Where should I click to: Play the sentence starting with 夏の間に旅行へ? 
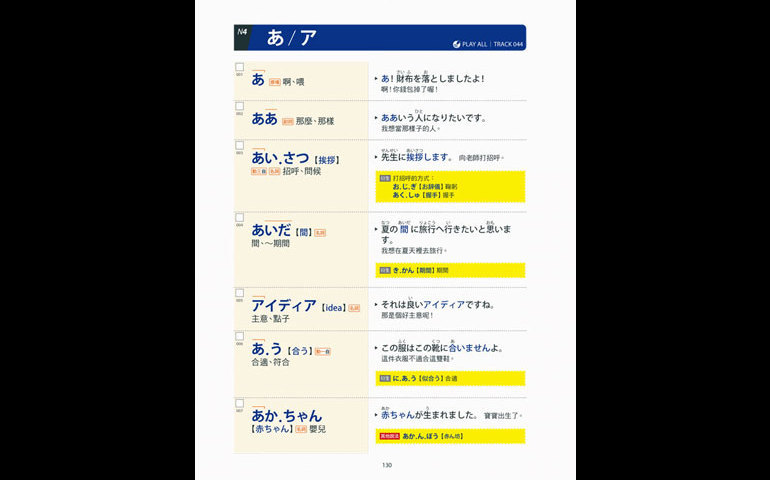click(376, 229)
